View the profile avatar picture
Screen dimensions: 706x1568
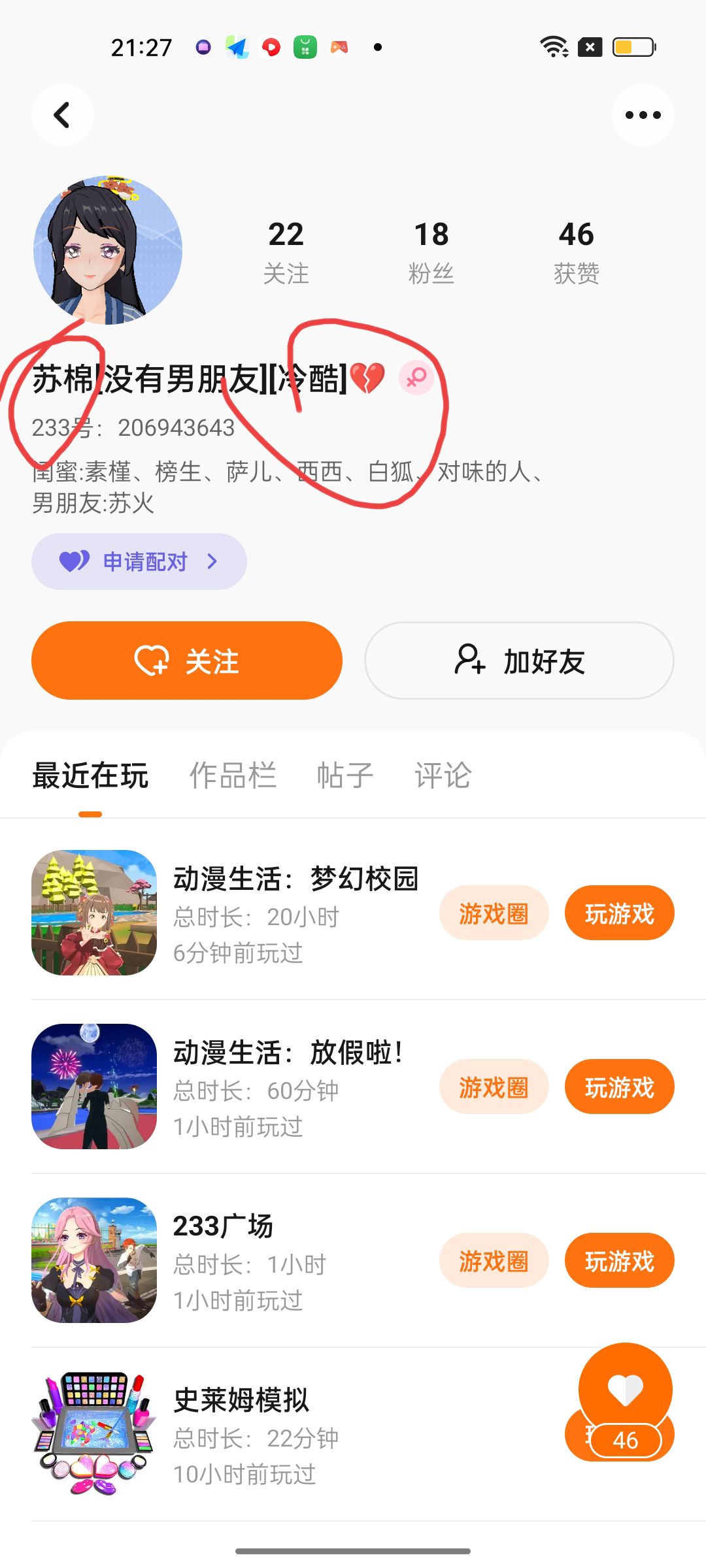tap(108, 250)
